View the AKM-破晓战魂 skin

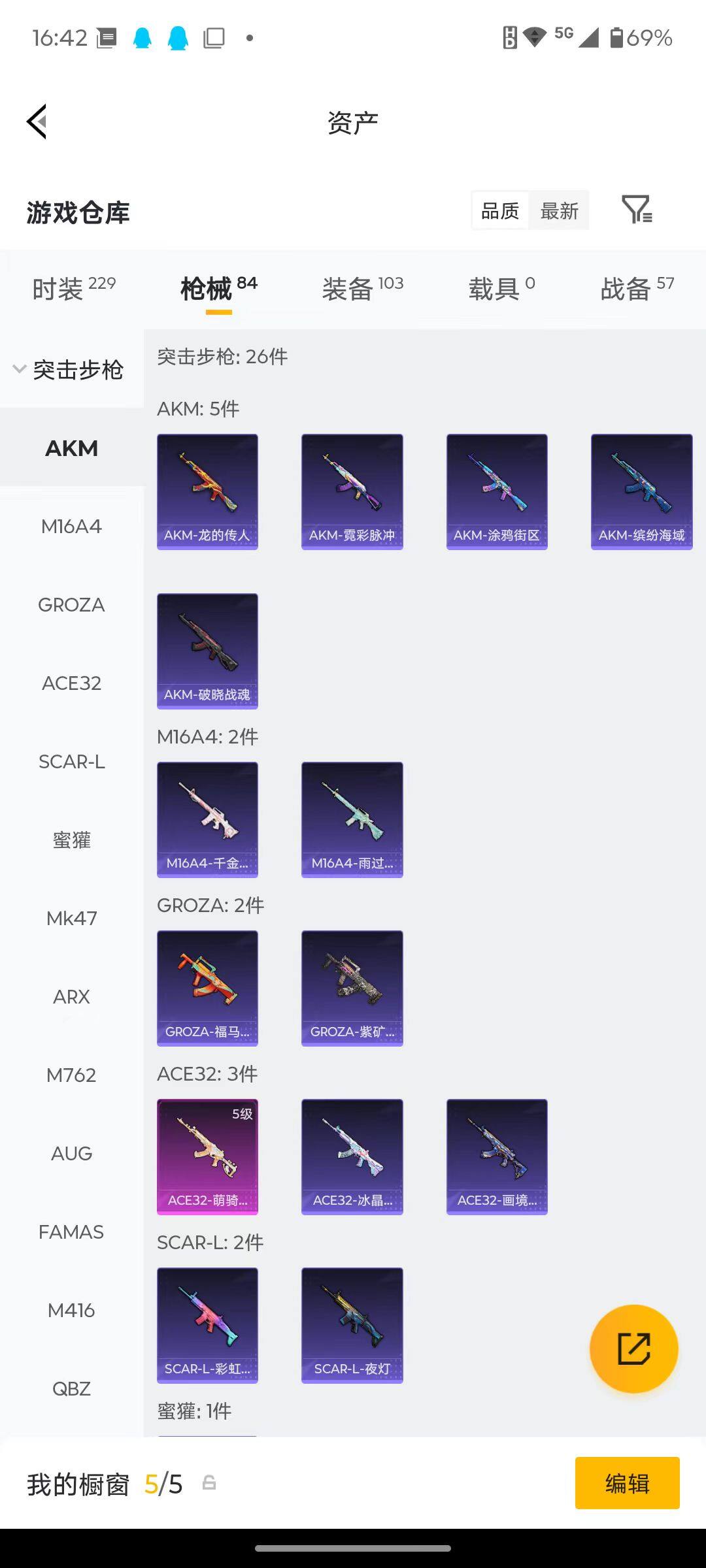tap(207, 651)
